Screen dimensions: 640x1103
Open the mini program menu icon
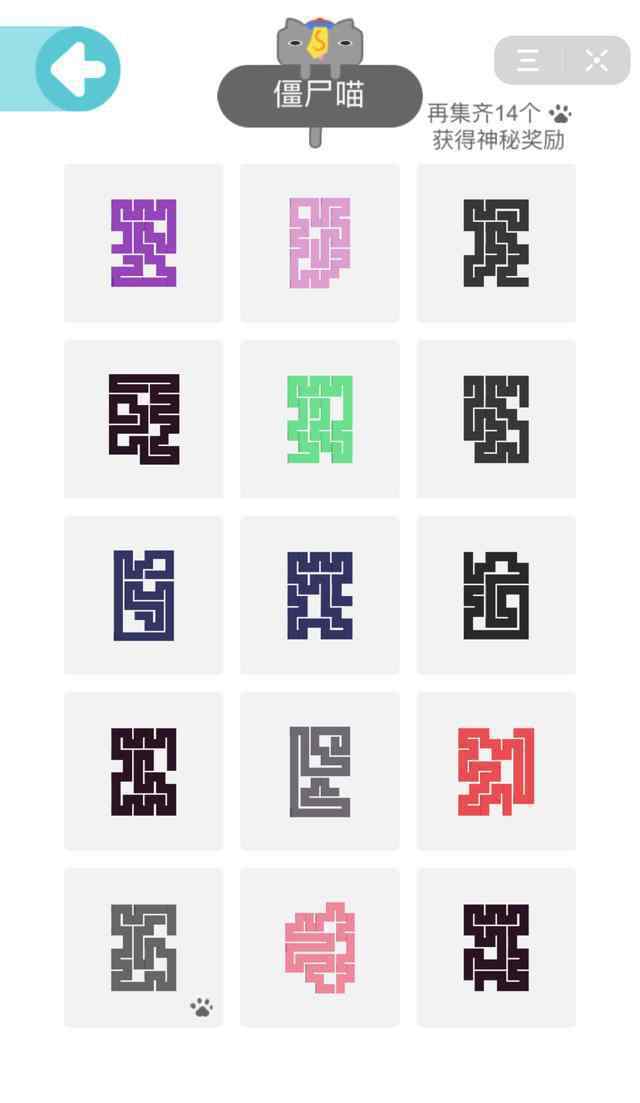click(528, 60)
